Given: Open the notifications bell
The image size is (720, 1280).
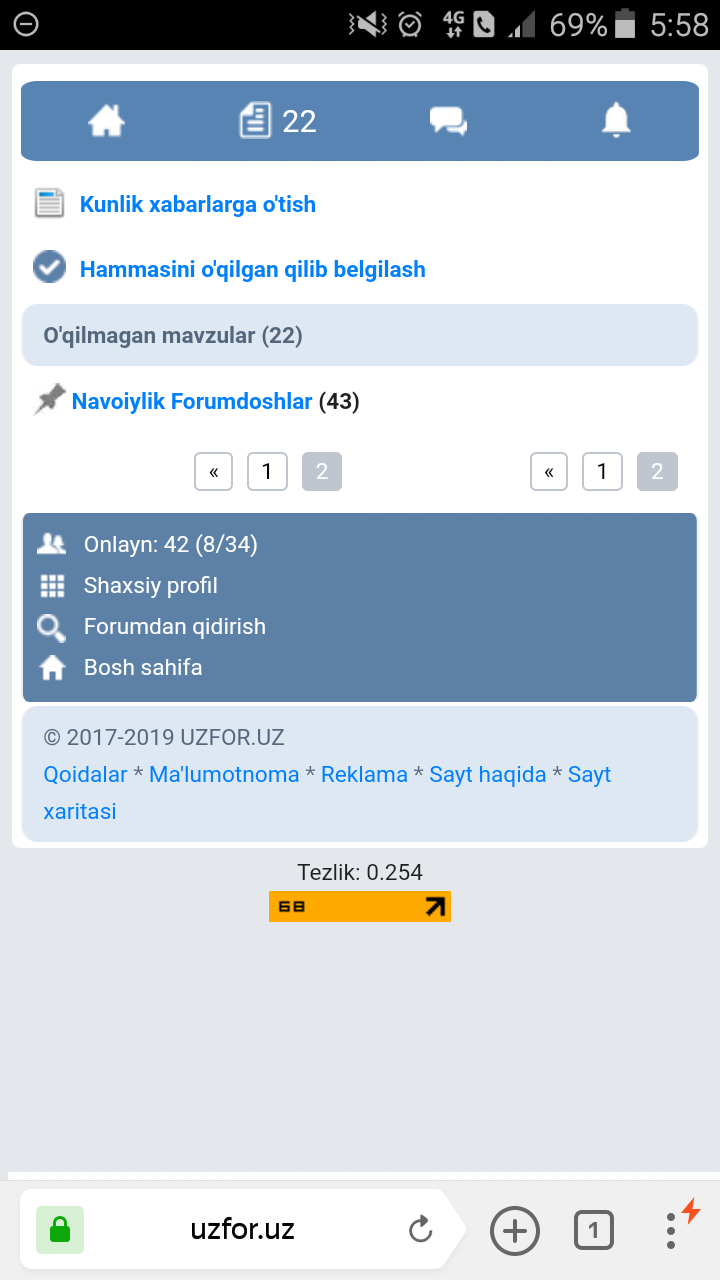Looking at the screenshot, I should tap(616, 121).
